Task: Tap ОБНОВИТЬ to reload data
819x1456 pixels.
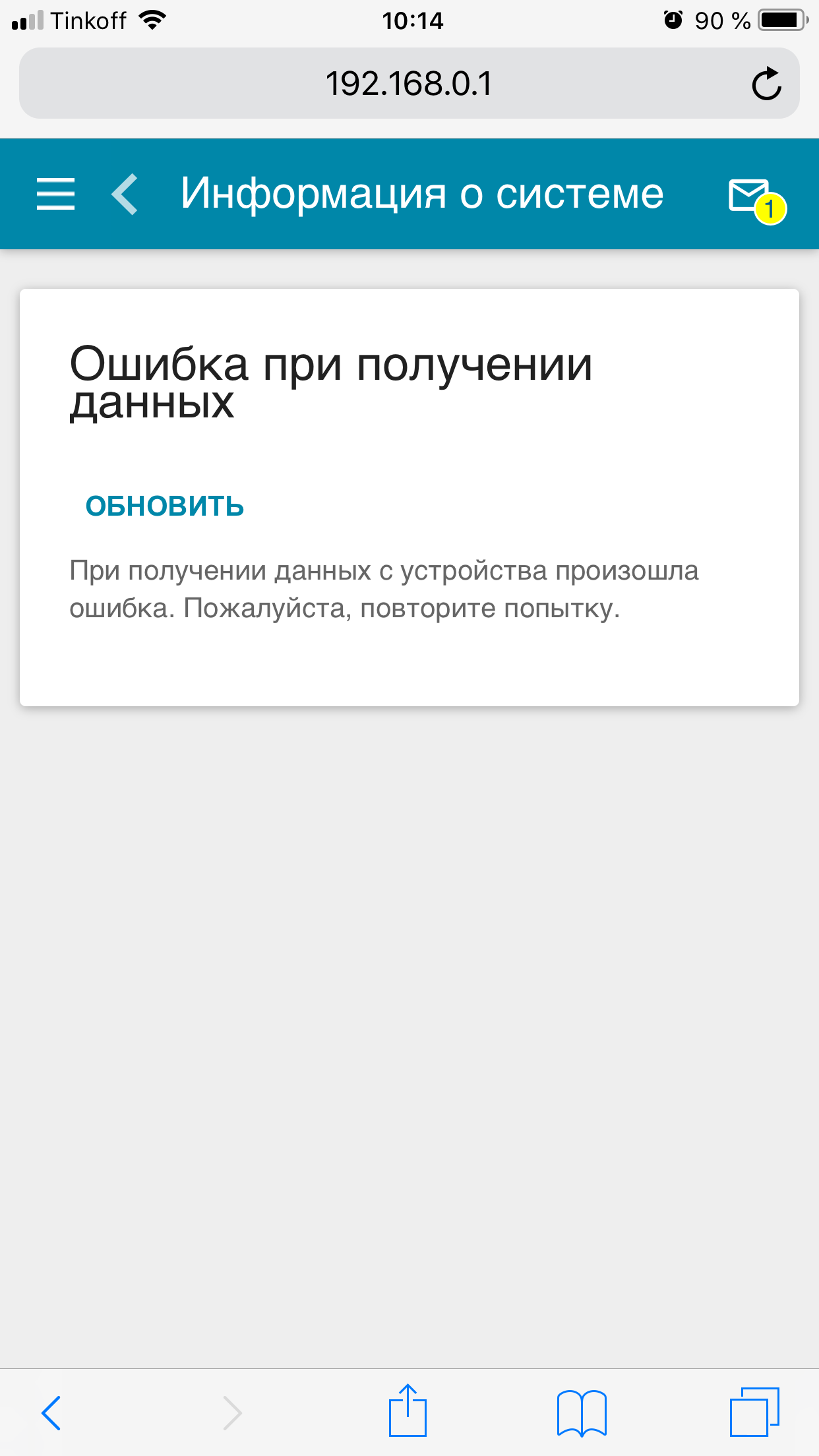Action: point(165,506)
